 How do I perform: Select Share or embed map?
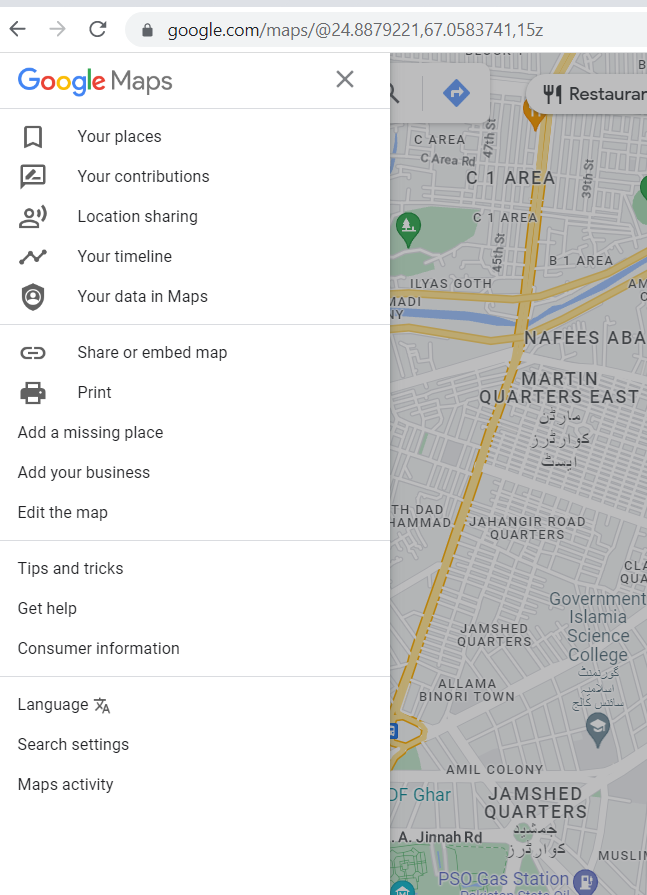[195, 353]
